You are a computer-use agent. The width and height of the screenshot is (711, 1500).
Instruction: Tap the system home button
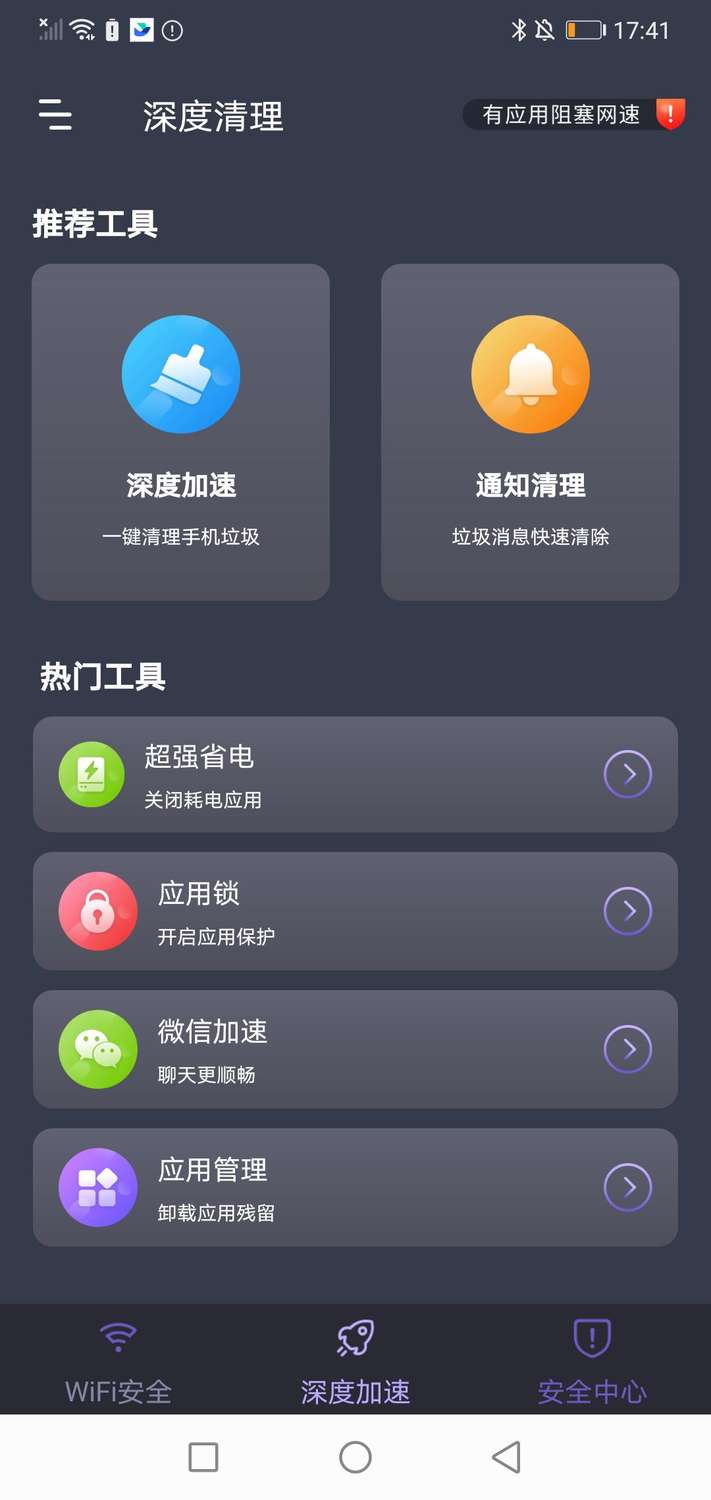pos(355,1457)
